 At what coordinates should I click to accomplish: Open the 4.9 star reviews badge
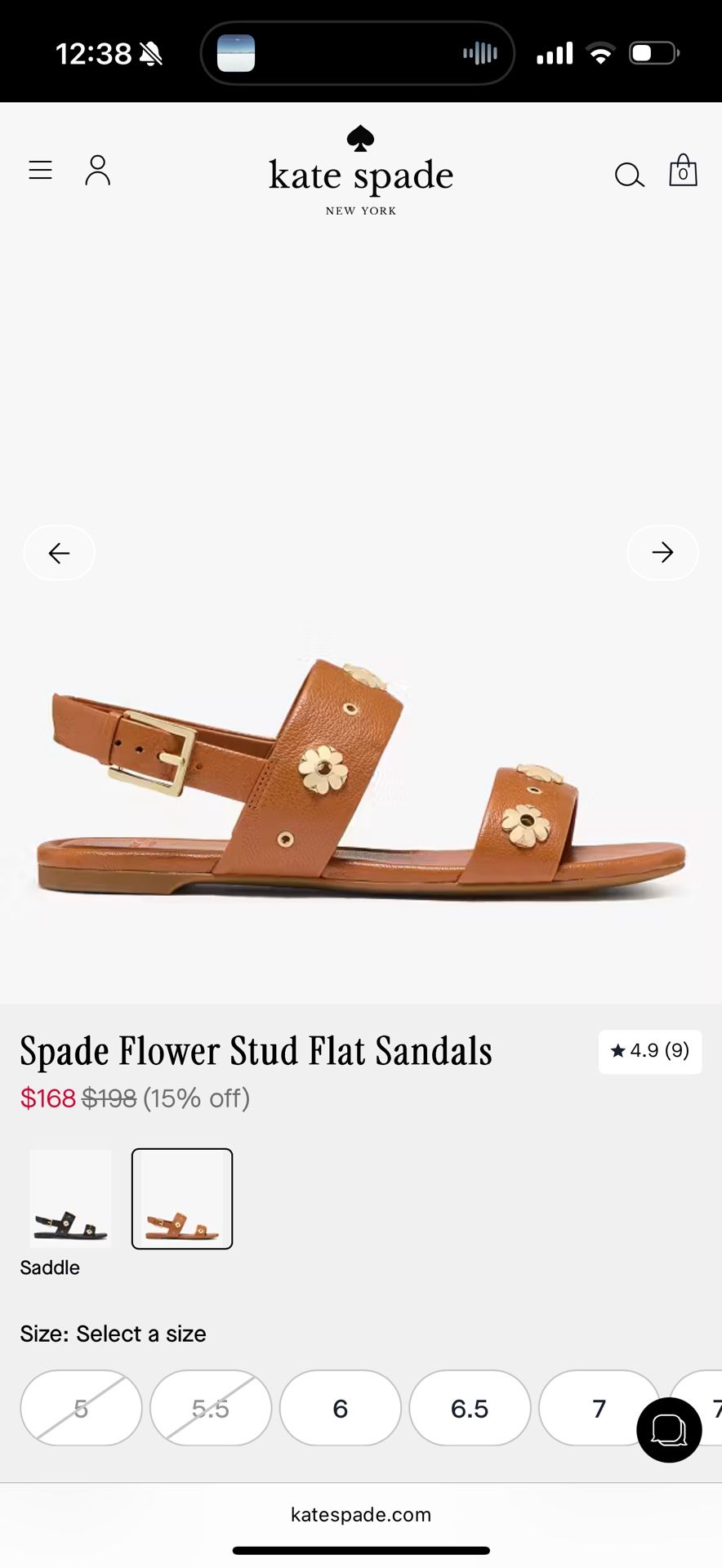point(650,1051)
